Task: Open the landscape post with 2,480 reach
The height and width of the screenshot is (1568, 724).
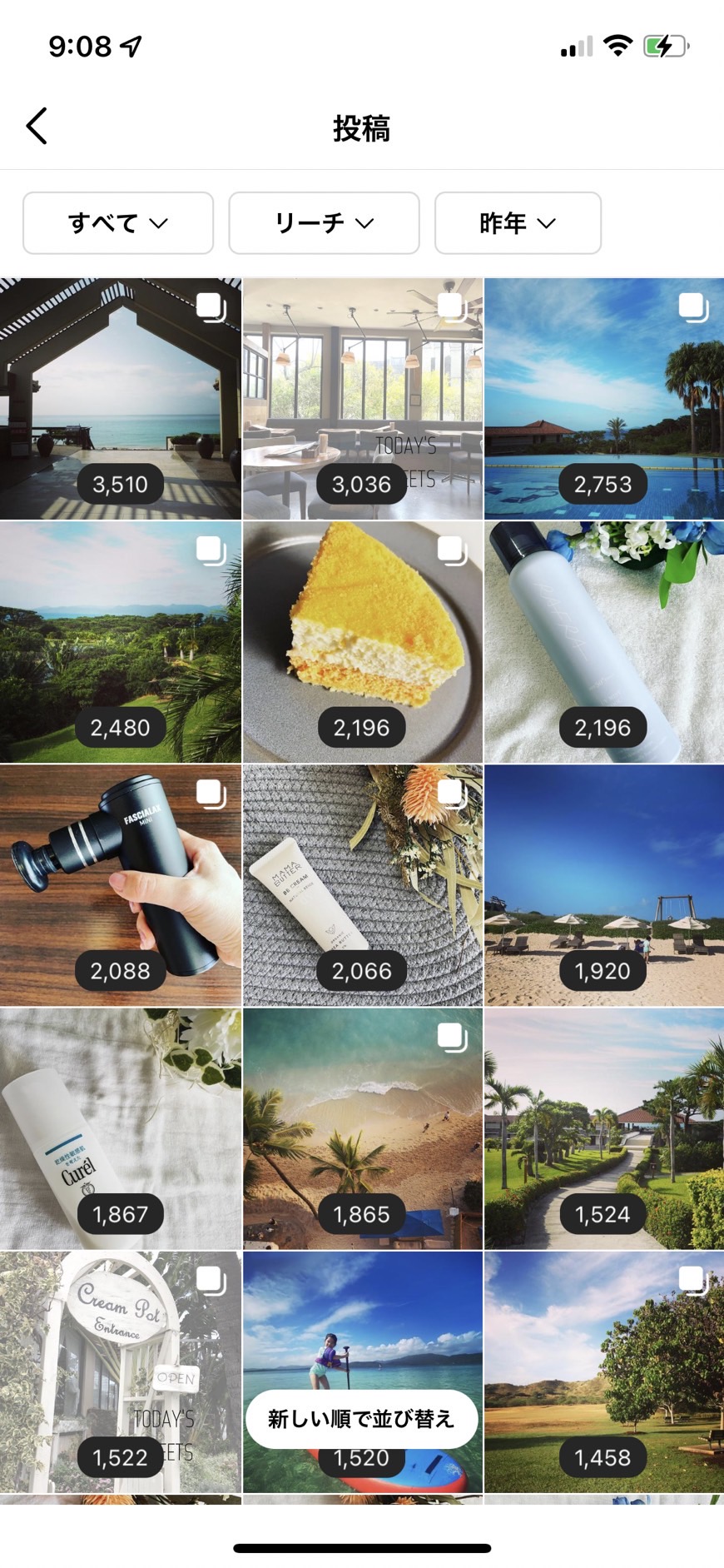Action: (x=120, y=642)
